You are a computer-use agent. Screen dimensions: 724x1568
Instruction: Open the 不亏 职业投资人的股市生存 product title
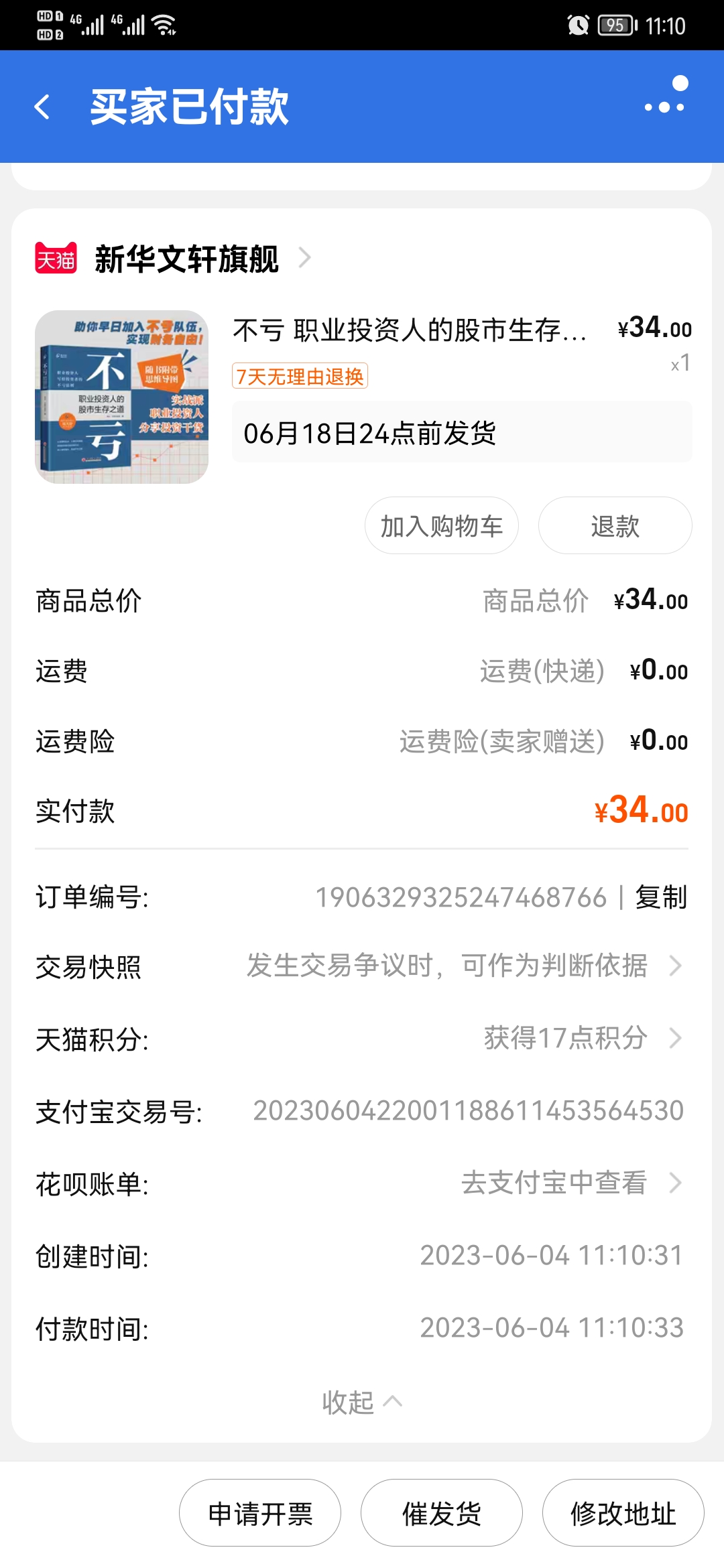409,330
